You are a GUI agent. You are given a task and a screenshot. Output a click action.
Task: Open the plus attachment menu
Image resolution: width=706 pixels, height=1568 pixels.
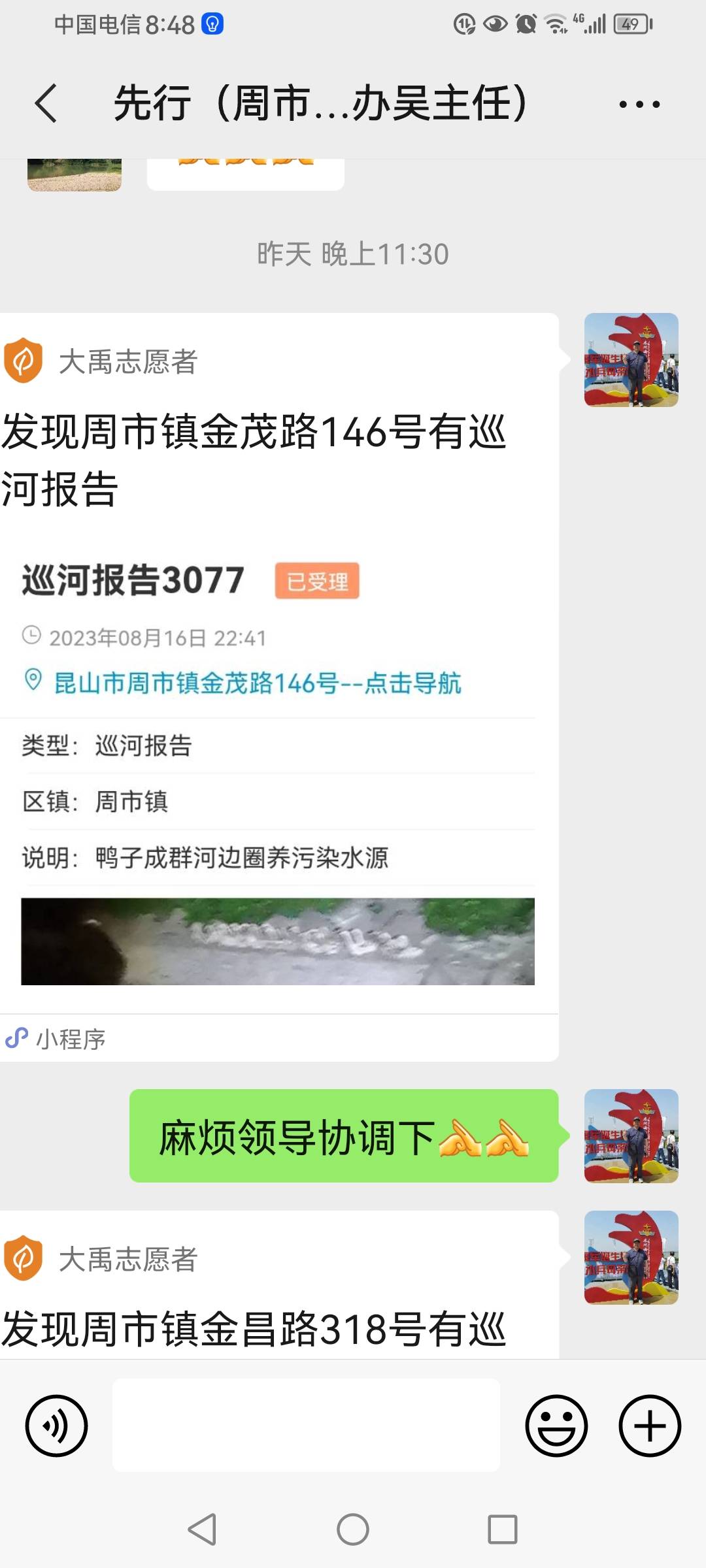[x=650, y=1426]
